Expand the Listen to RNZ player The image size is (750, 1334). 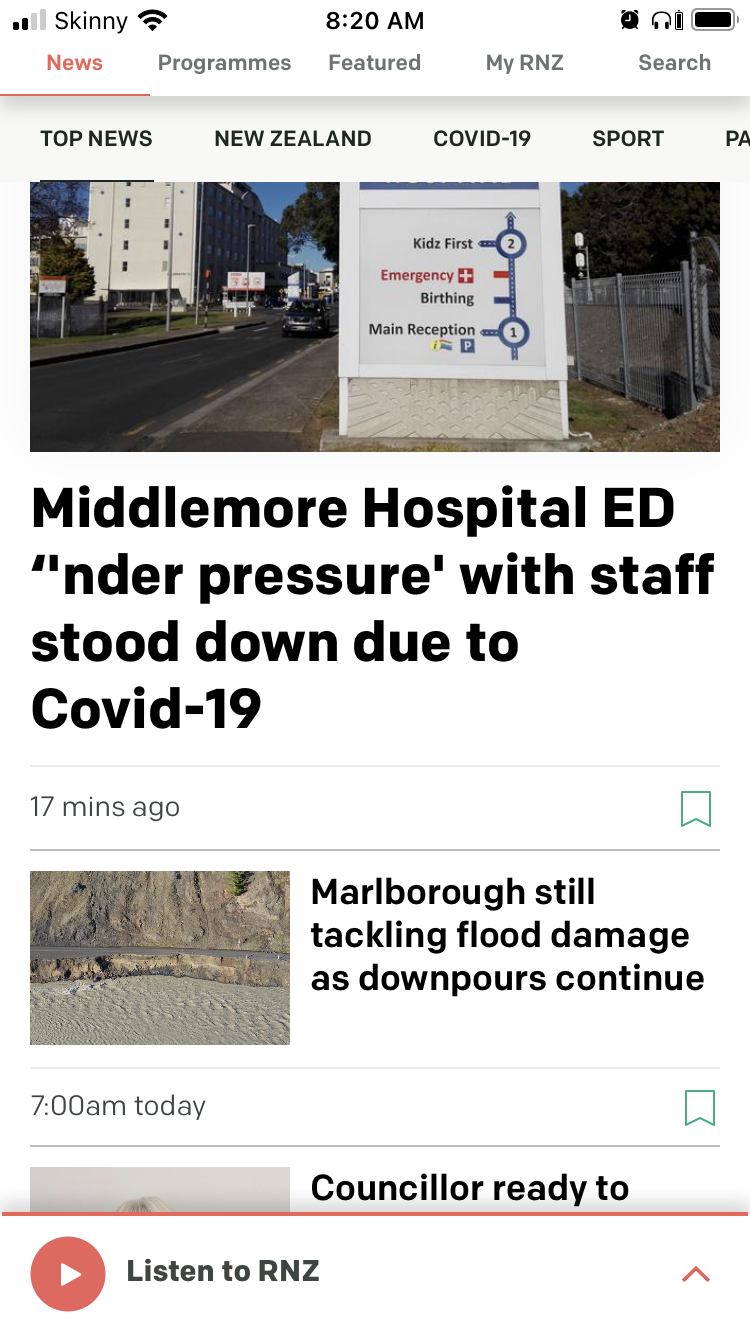pyautogui.click(x=695, y=1273)
